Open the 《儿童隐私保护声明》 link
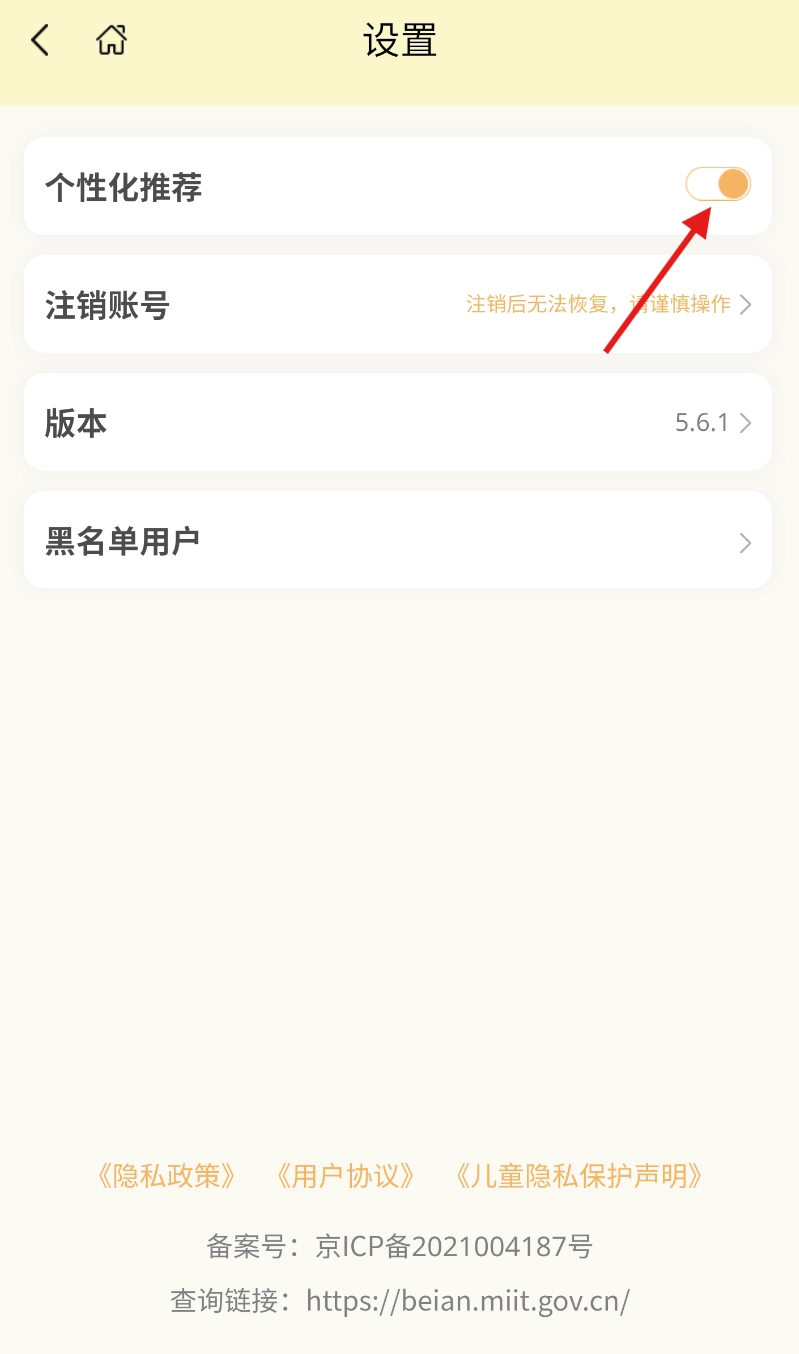Screen dimensions: 799x1354 [x=578, y=1176]
